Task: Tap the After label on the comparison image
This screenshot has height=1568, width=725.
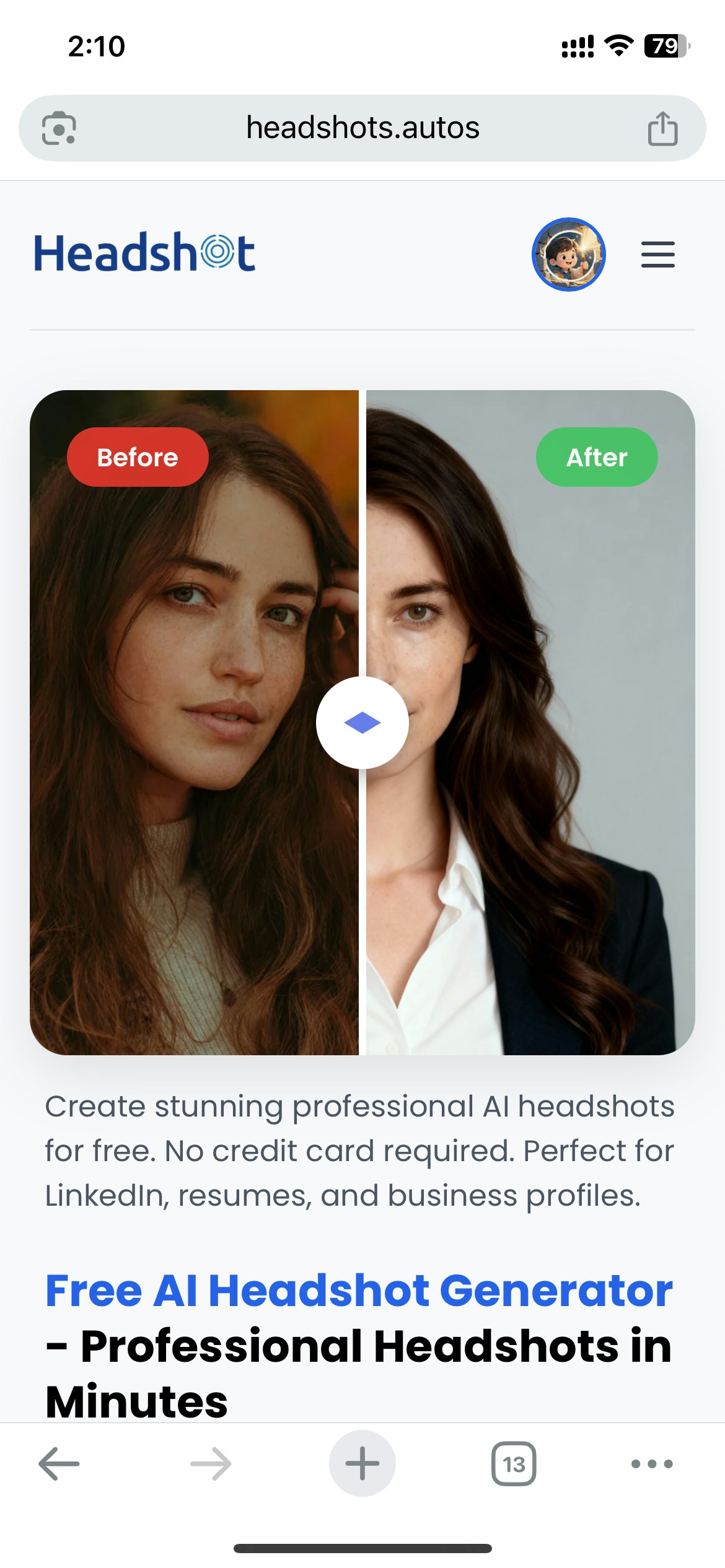Action: (596, 457)
